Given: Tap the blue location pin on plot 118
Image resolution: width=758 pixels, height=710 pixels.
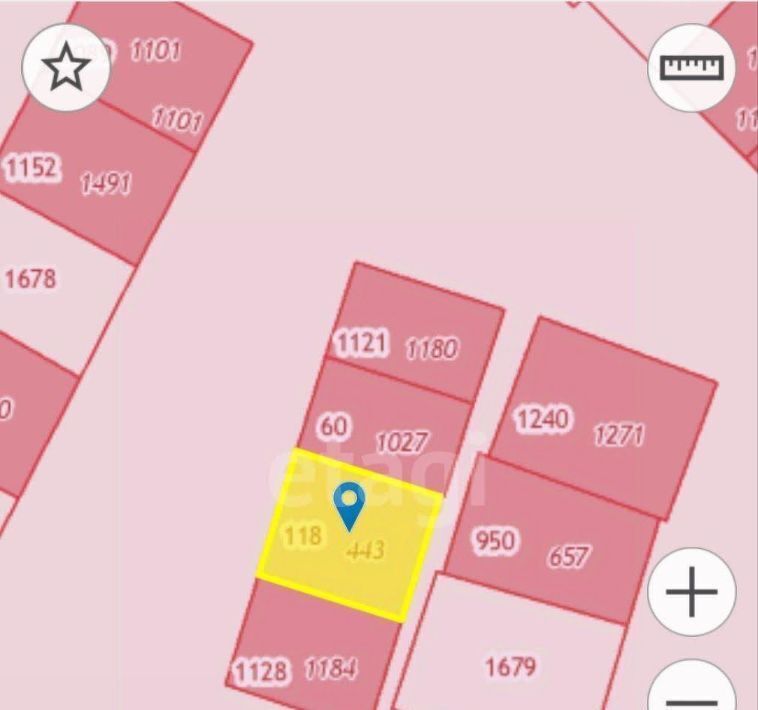Looking at the screenshot, I should tap(349, 505).
